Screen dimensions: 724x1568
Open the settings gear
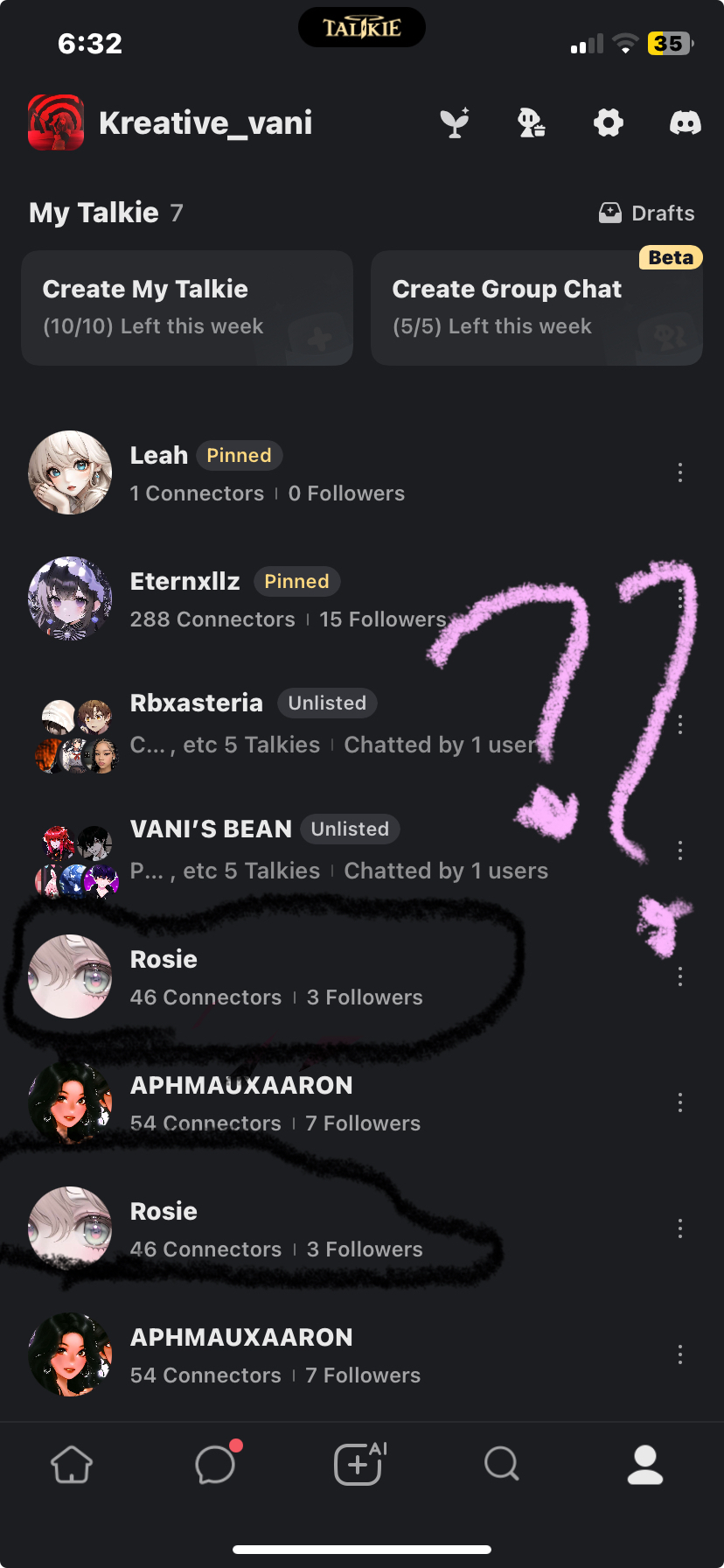click(608, 122)
